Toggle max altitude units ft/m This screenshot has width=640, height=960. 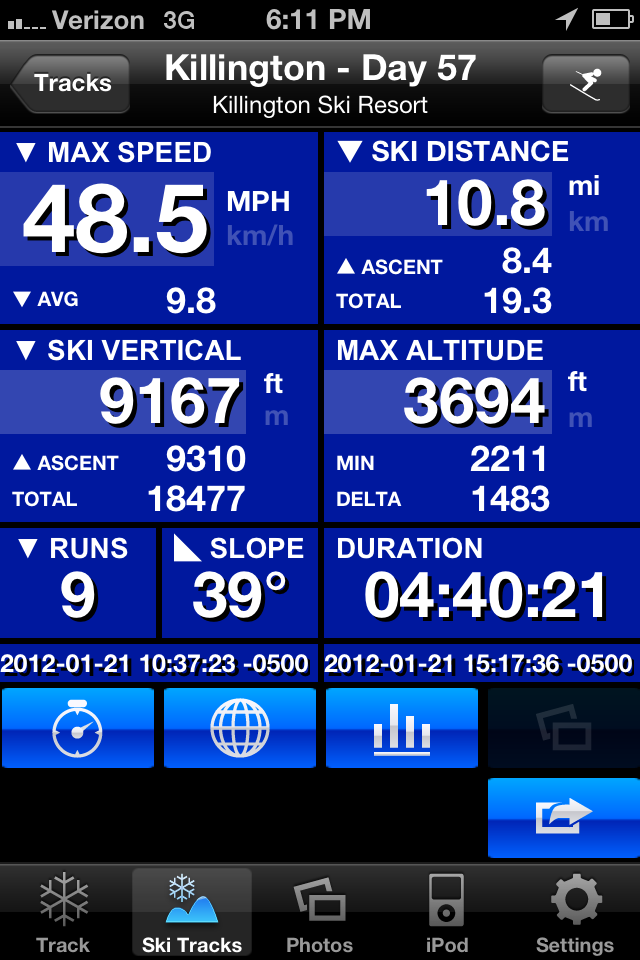click(579, 400)
